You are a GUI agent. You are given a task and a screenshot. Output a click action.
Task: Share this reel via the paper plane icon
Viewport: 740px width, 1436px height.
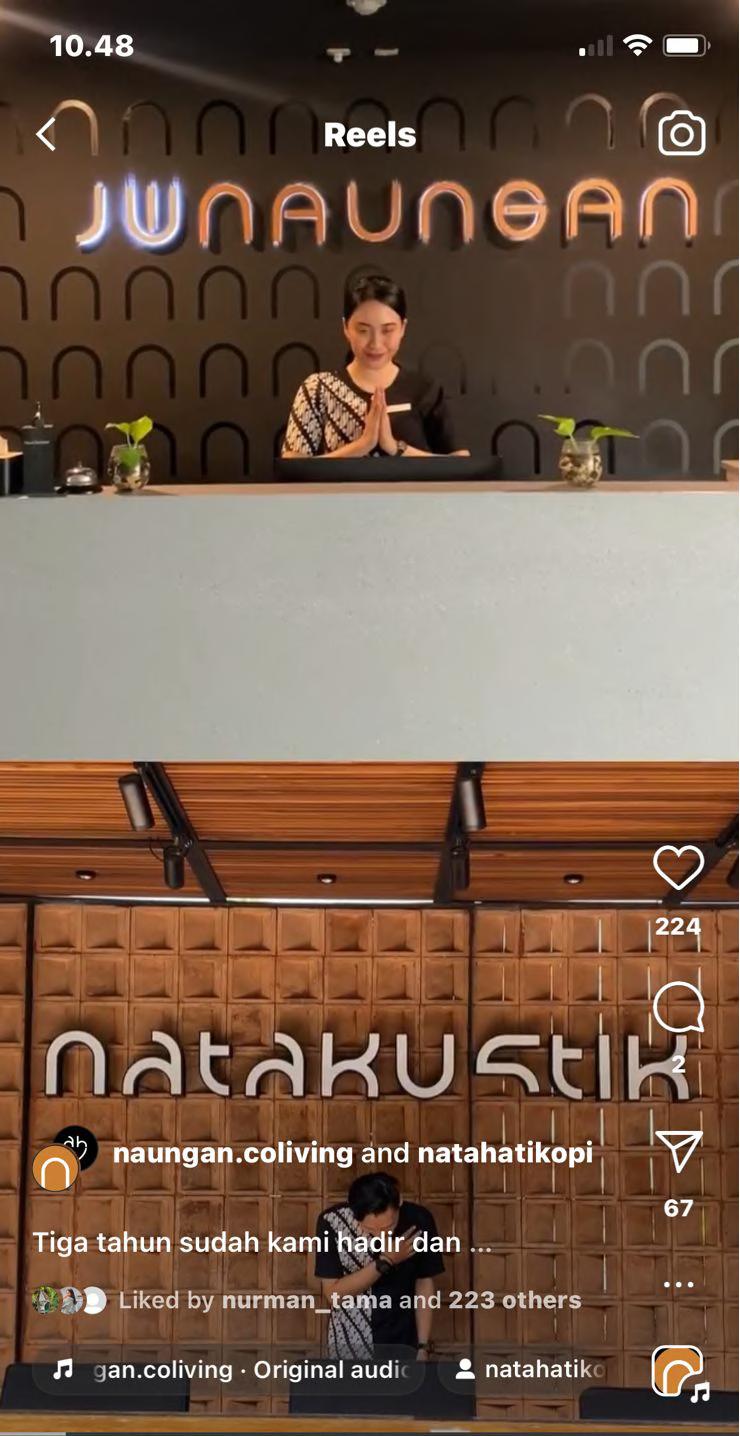click(x=678, y=1152)
